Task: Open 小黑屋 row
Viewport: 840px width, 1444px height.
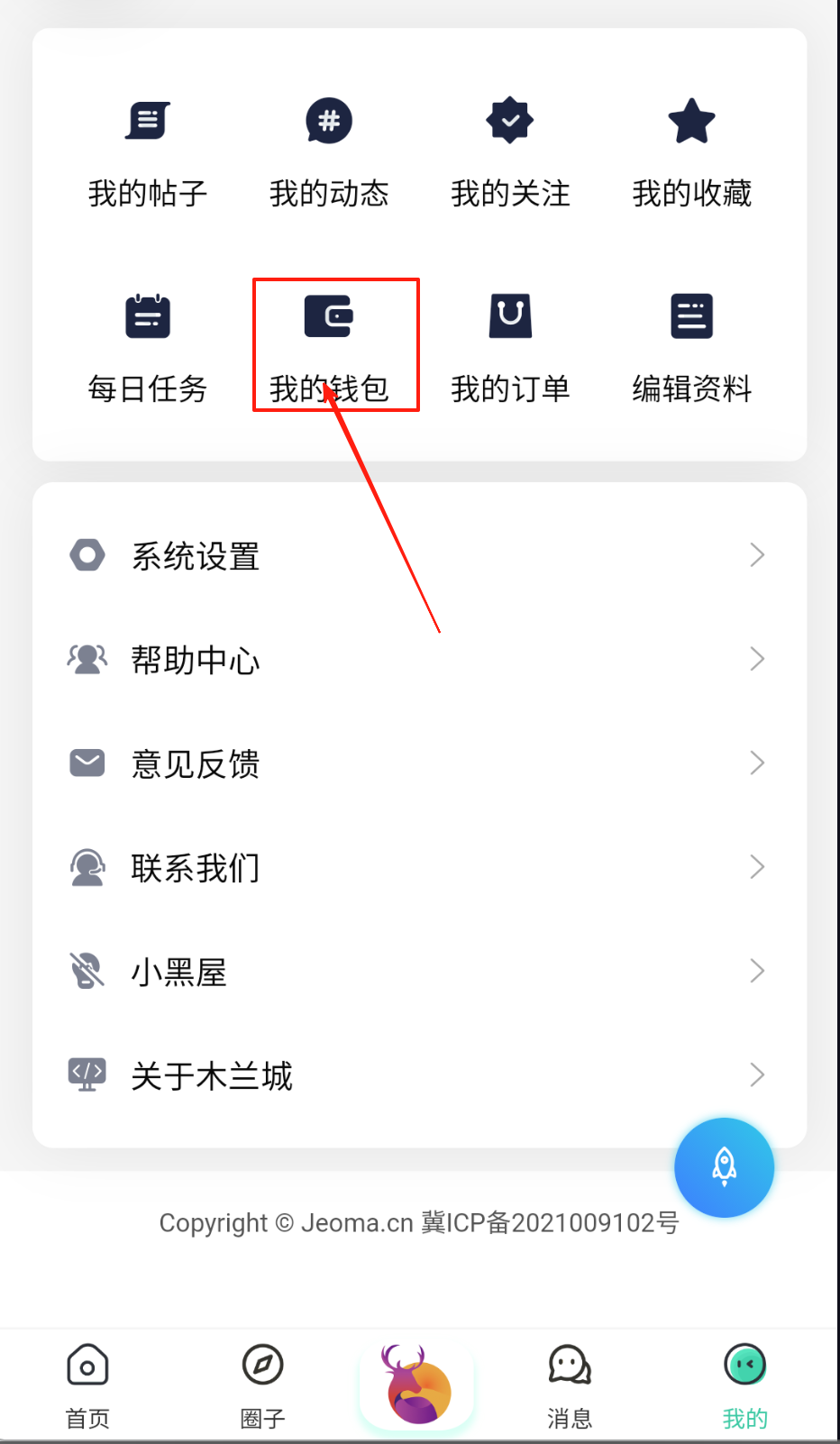Action: click(x=419, y=971)
